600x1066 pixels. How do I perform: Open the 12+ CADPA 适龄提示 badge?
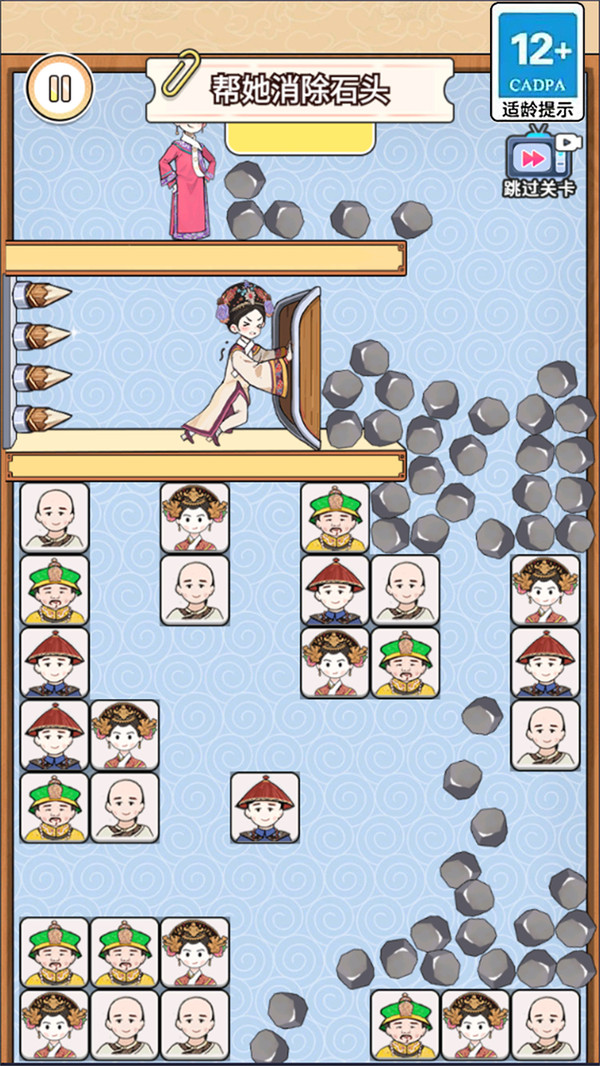[x=537, y=63]
